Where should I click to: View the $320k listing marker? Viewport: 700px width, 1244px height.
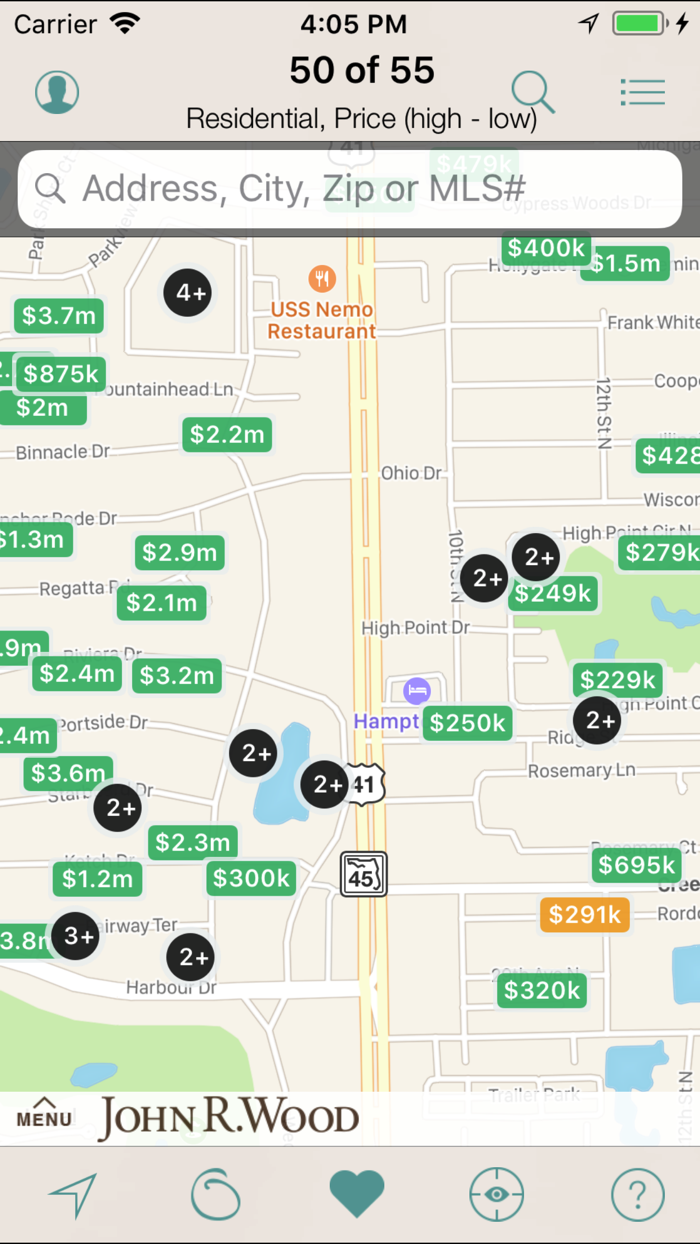[x=542, y=990]
